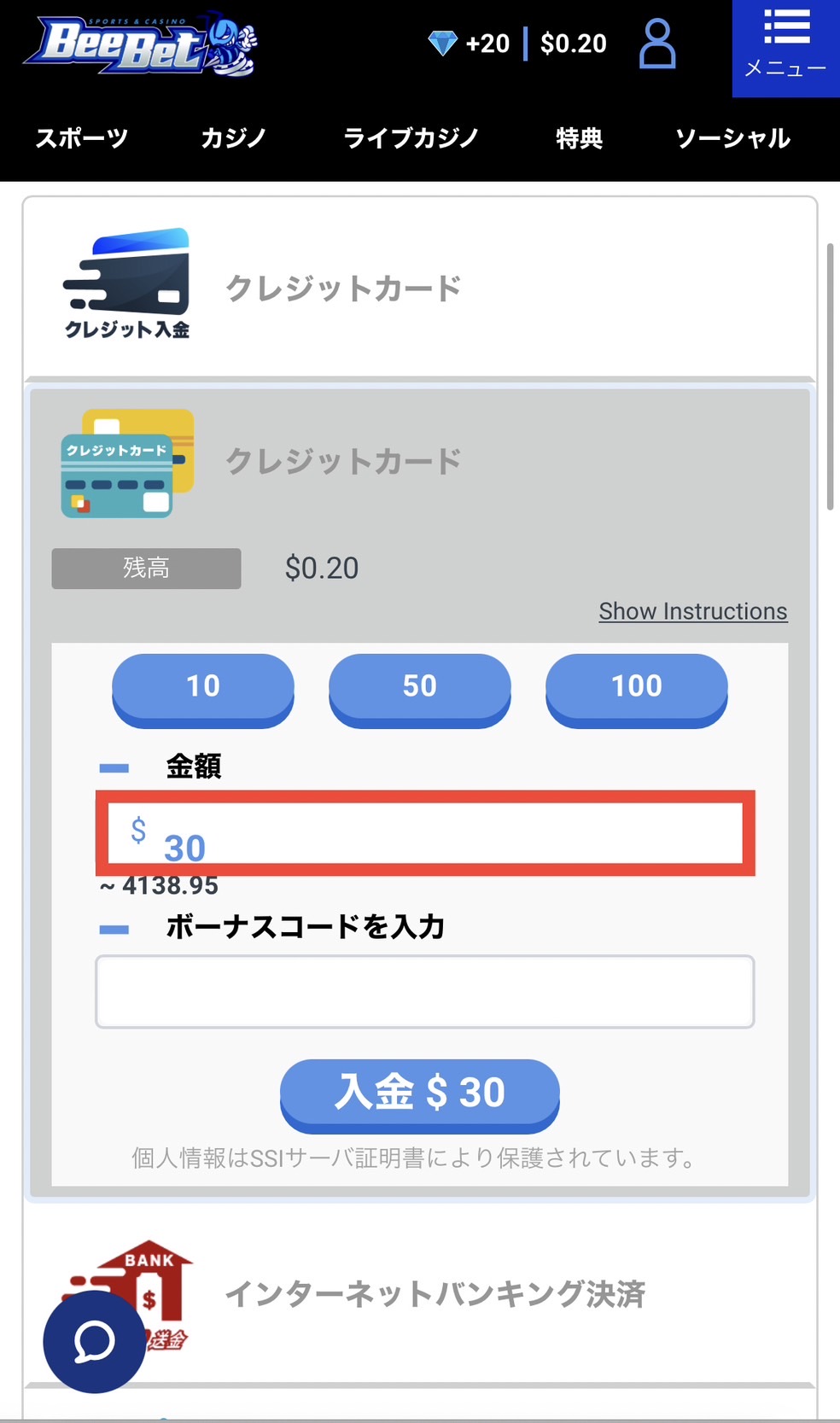This screenshot has width=840, height=1423.
Task: Collapse the 金額 section toggle
Action: (114, 768)
